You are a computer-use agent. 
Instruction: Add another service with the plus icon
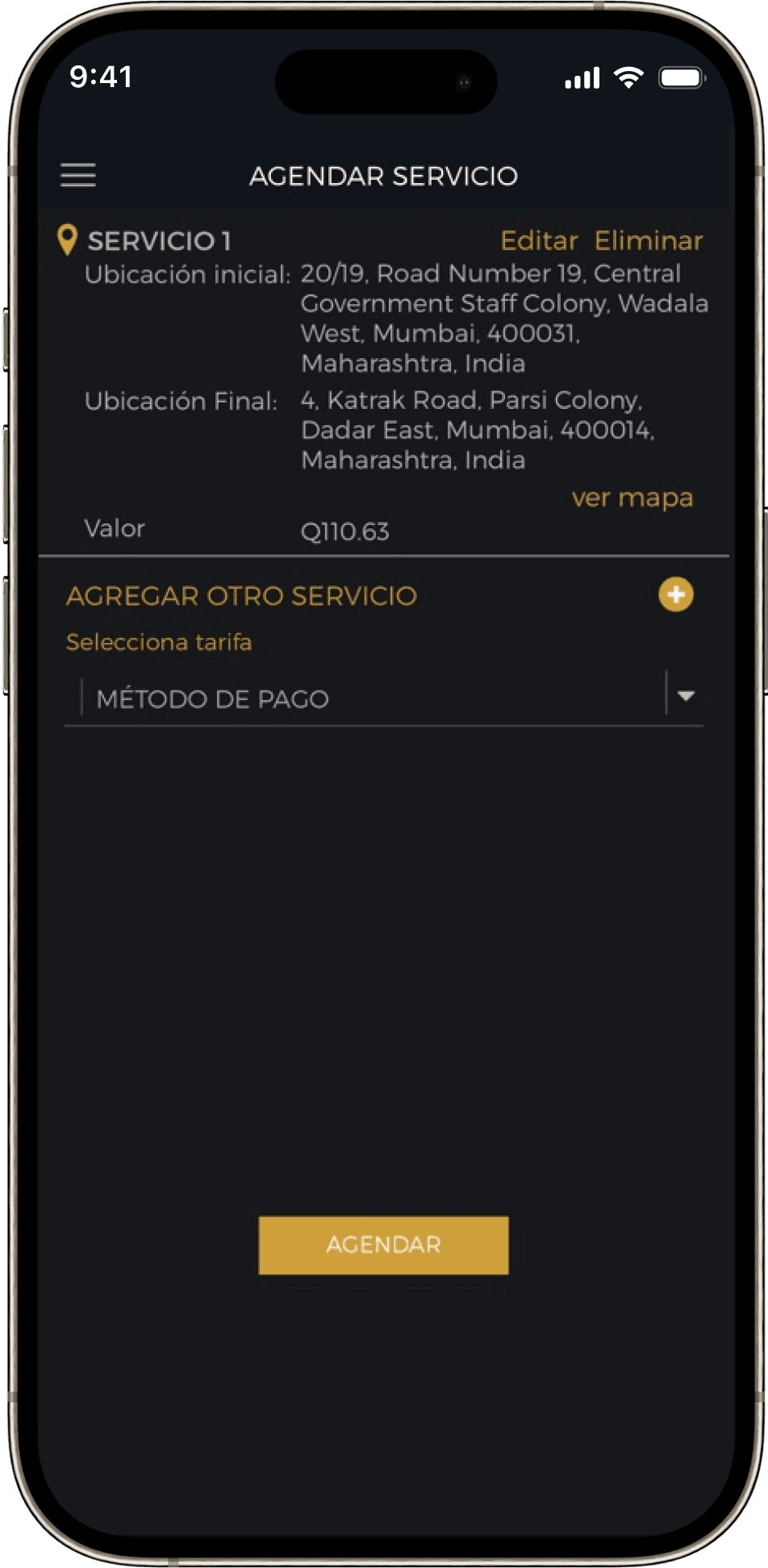675,595
